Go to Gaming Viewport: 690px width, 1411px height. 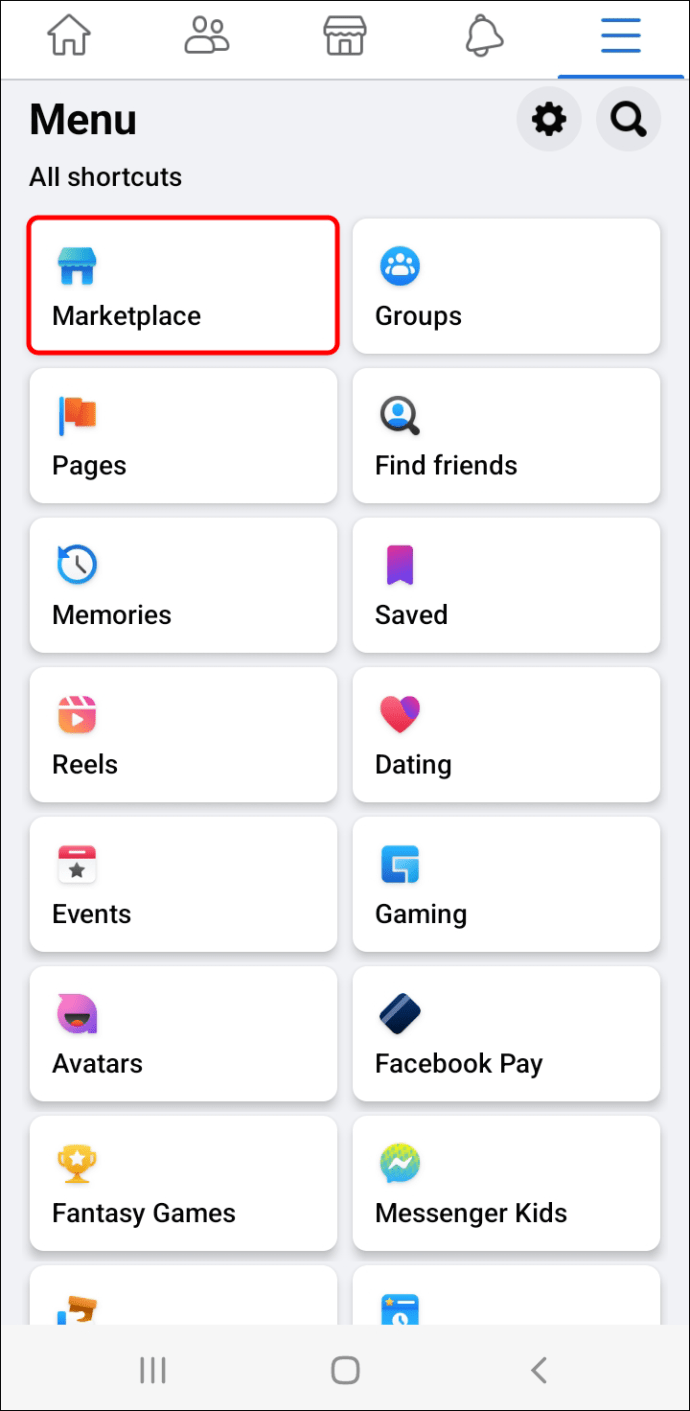pos(506,884)
